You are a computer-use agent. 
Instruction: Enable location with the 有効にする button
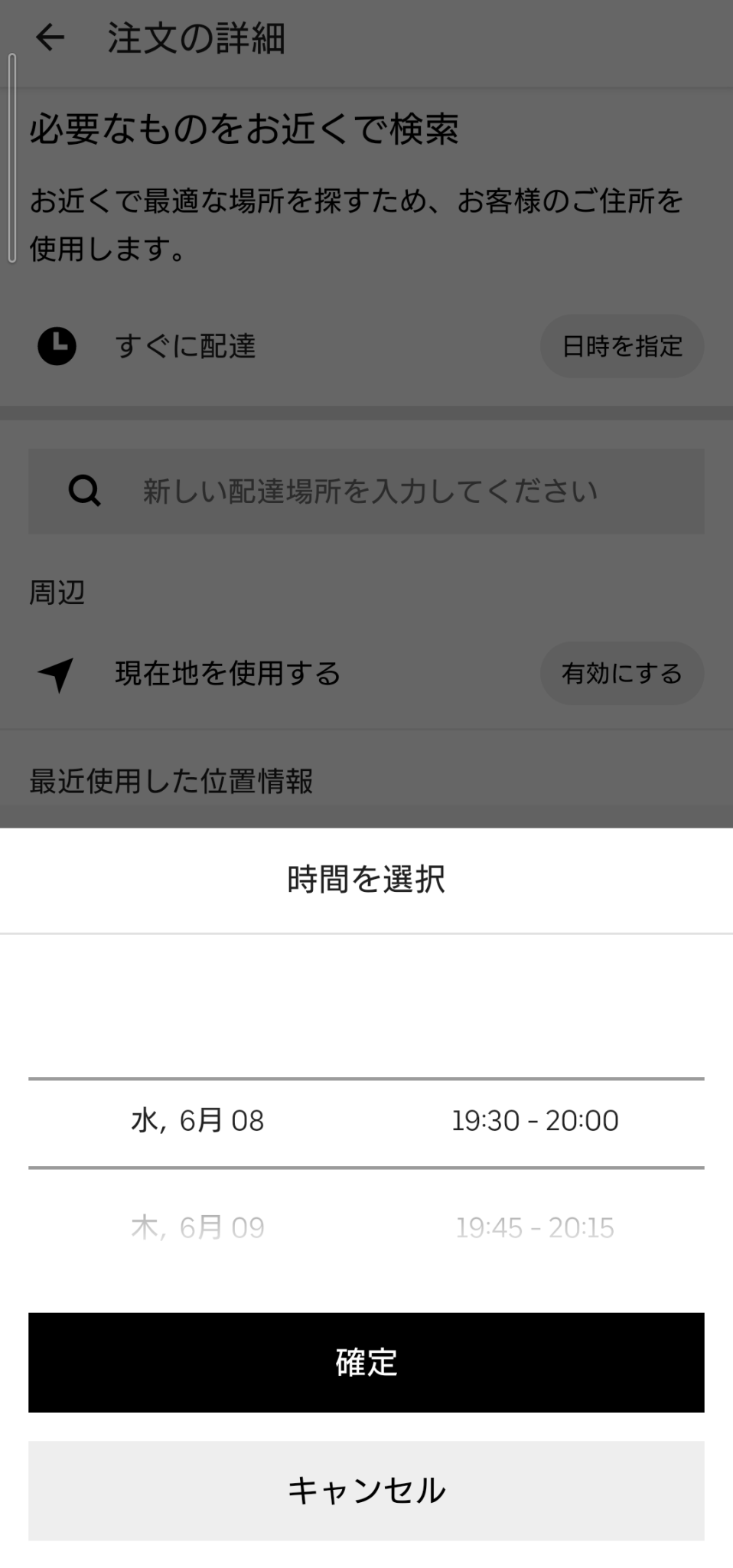(621, 674)
